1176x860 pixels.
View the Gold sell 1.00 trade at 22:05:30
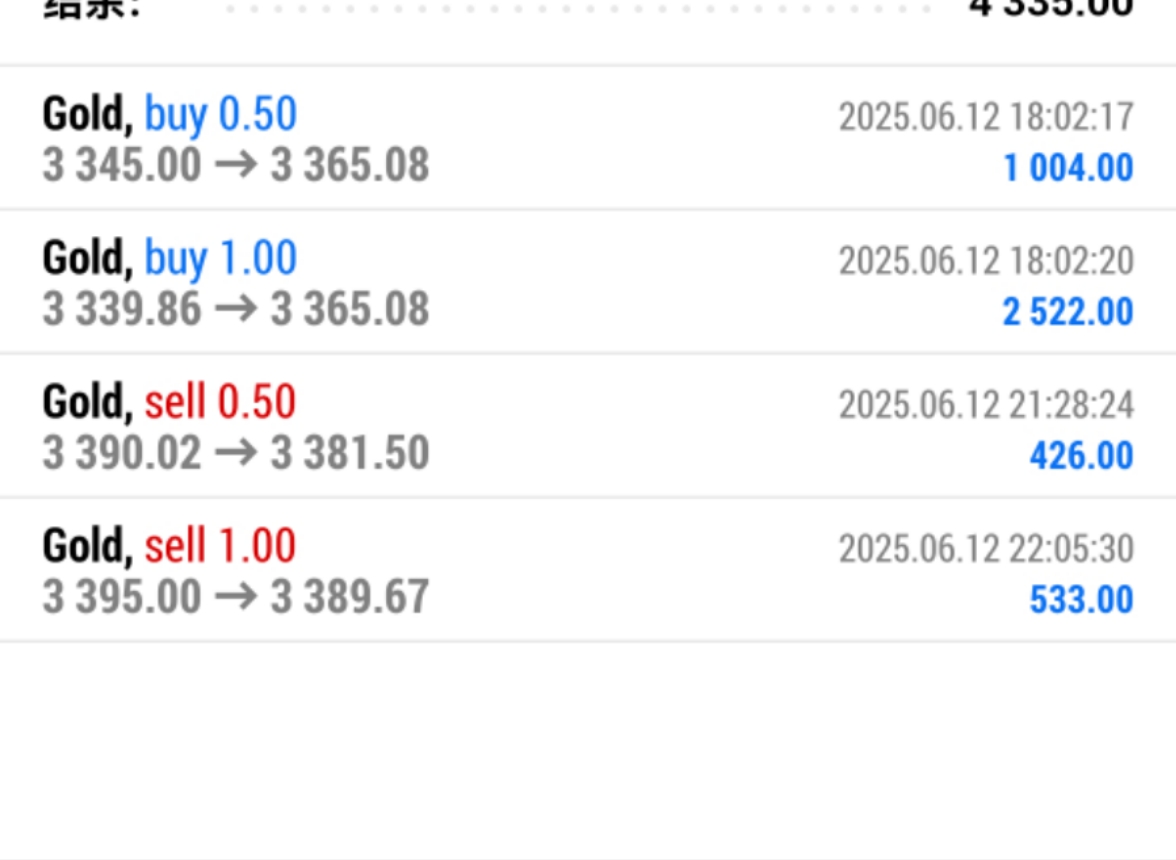[x=588, y=571]
